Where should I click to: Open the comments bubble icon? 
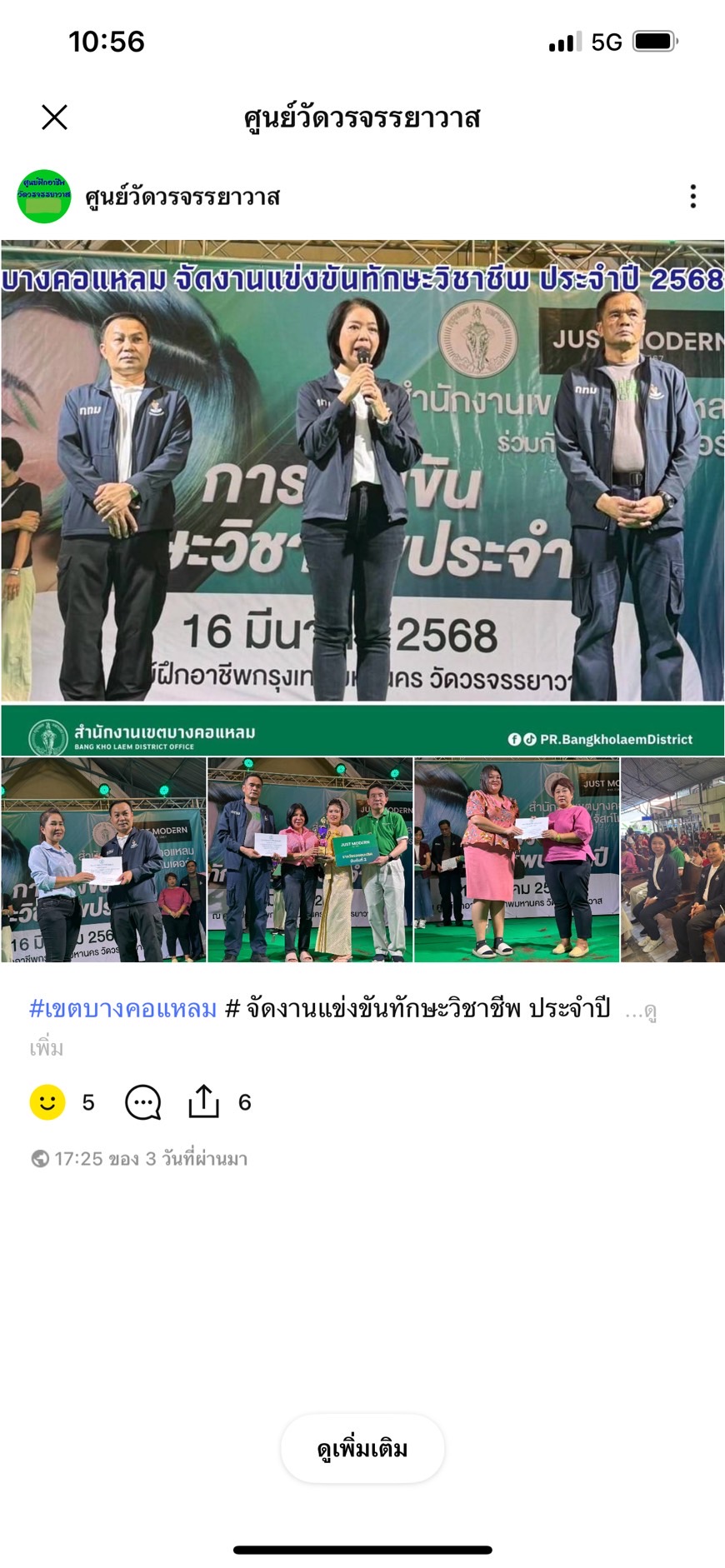[x=142, y=1102]
